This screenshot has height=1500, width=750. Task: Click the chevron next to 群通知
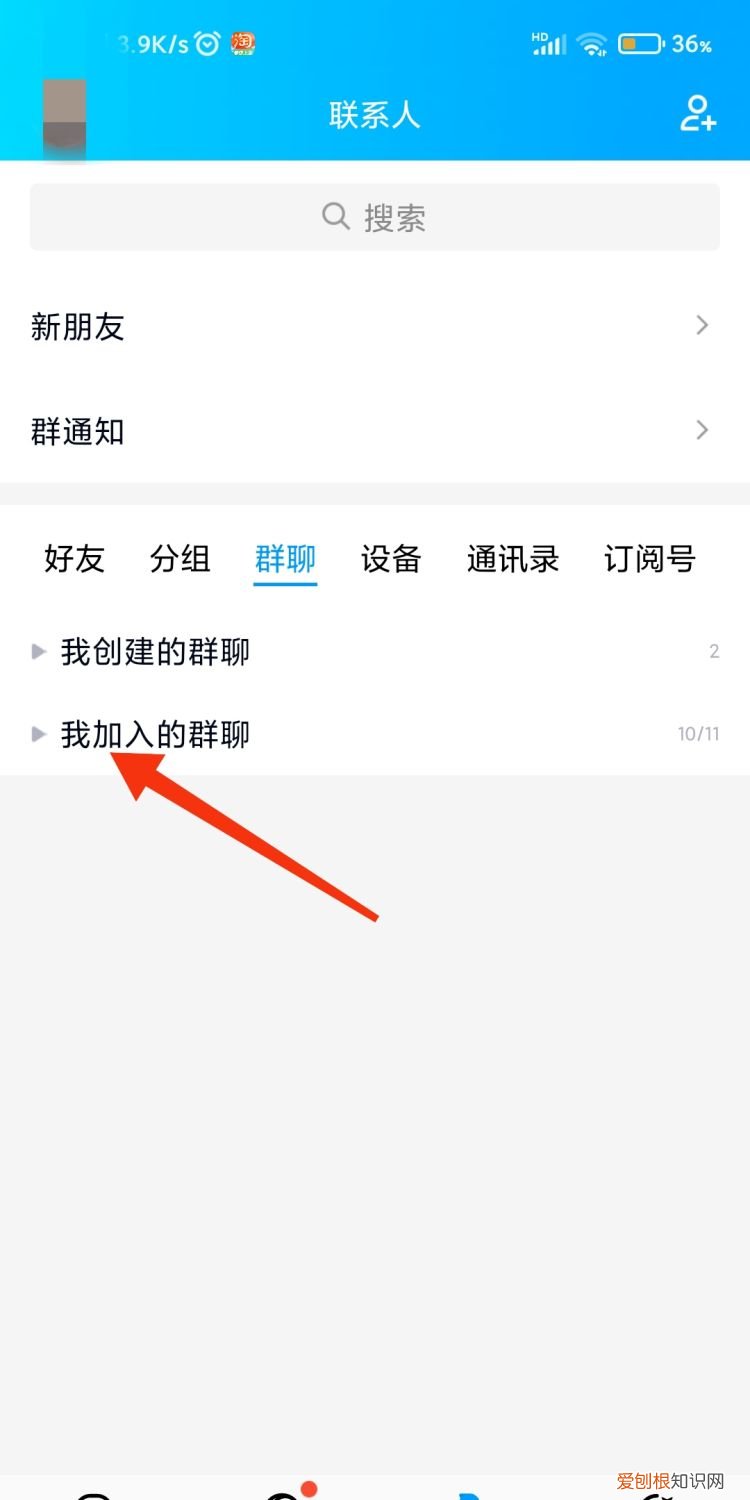(x=701, y=430)
